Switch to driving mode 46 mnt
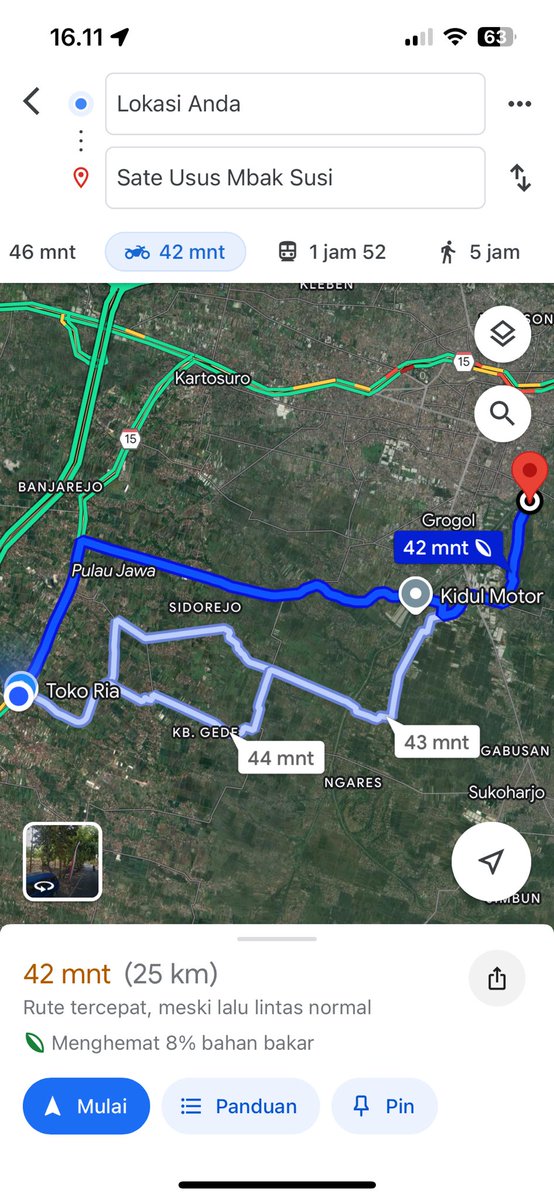This screenshot has width=554, height=1200. coord(42,252)
